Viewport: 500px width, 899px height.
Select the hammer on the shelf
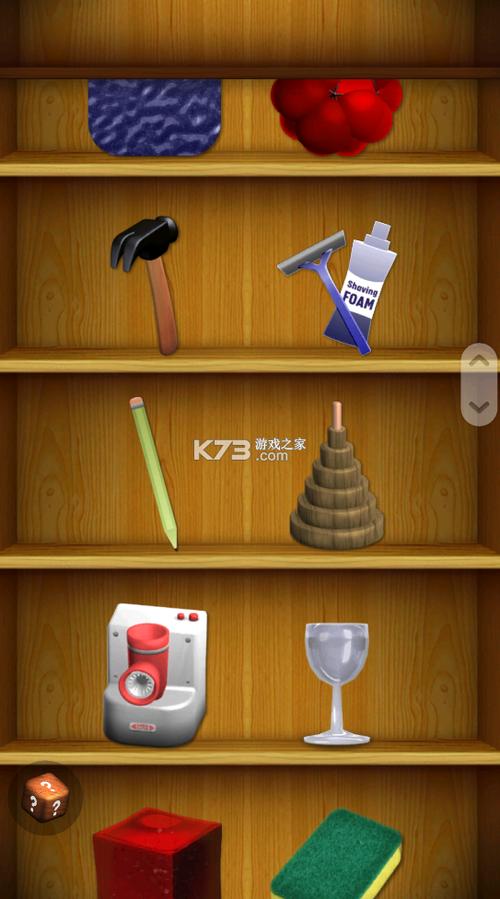(x=148, y=284)
